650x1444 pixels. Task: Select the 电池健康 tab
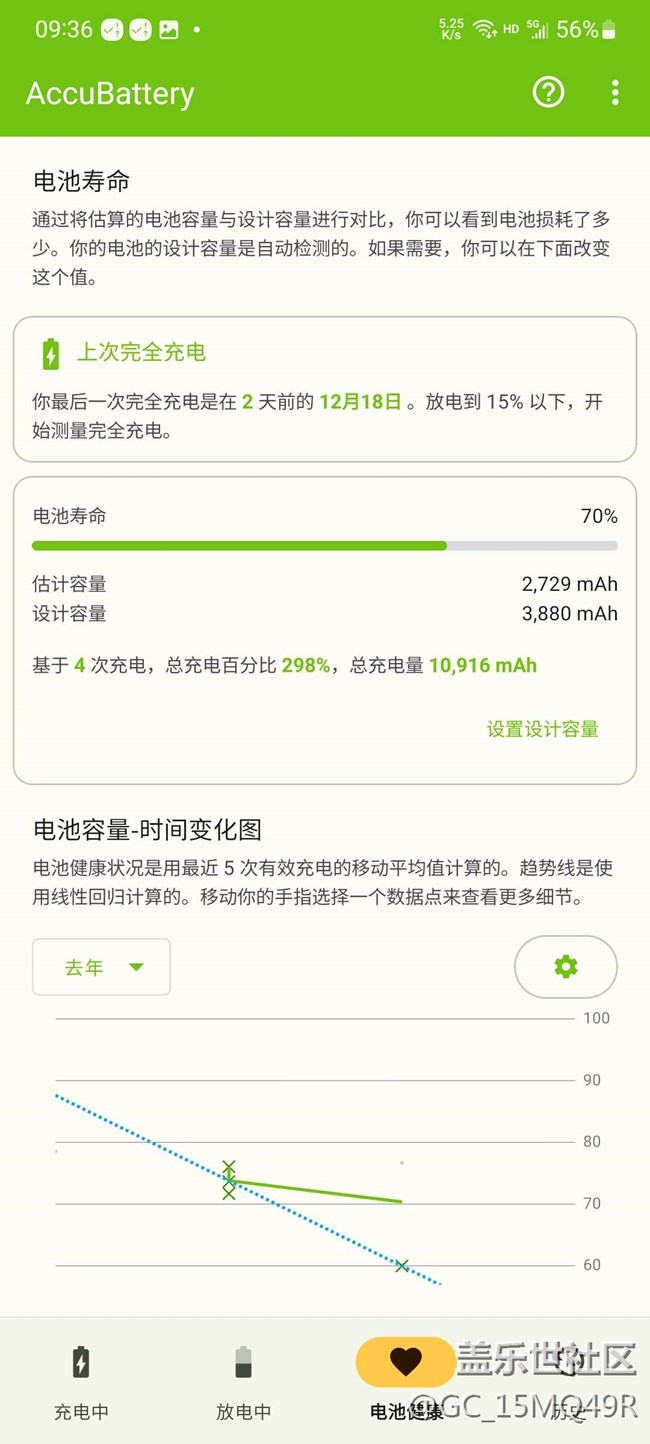tap(406, 1381)
